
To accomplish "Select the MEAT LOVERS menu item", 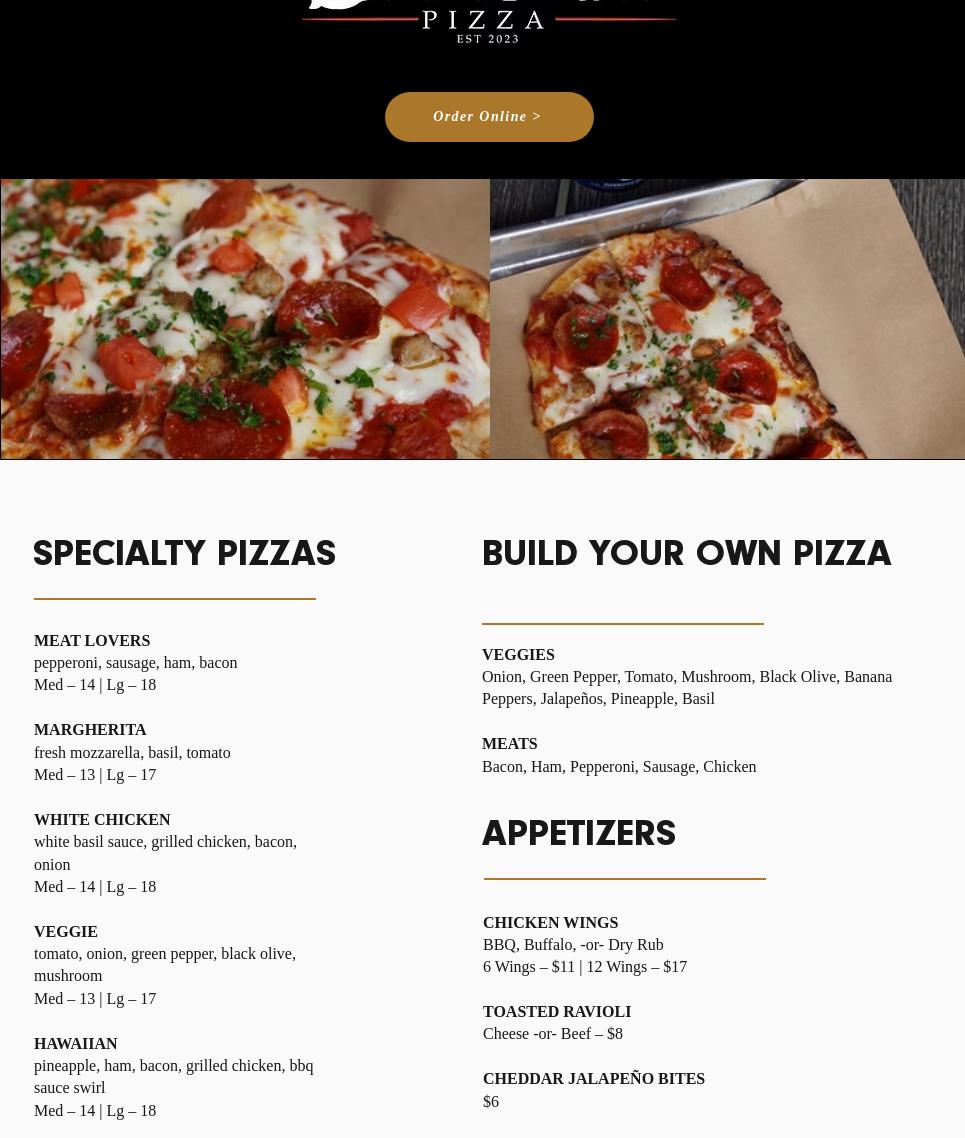I will [92, 640].
